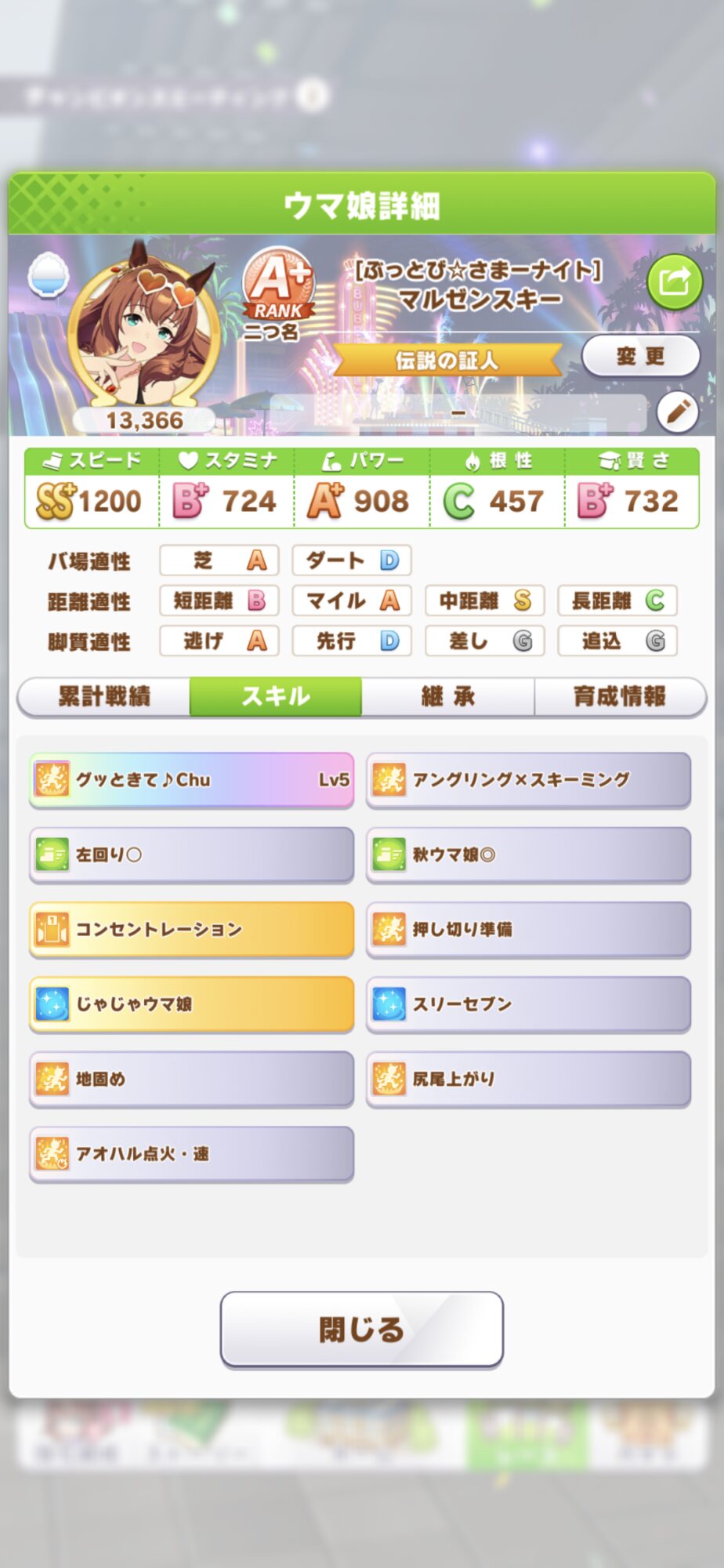Screen dimensions: 724x1568
Task: Tap the pencil edit icon
Action: tap(677, 412)
